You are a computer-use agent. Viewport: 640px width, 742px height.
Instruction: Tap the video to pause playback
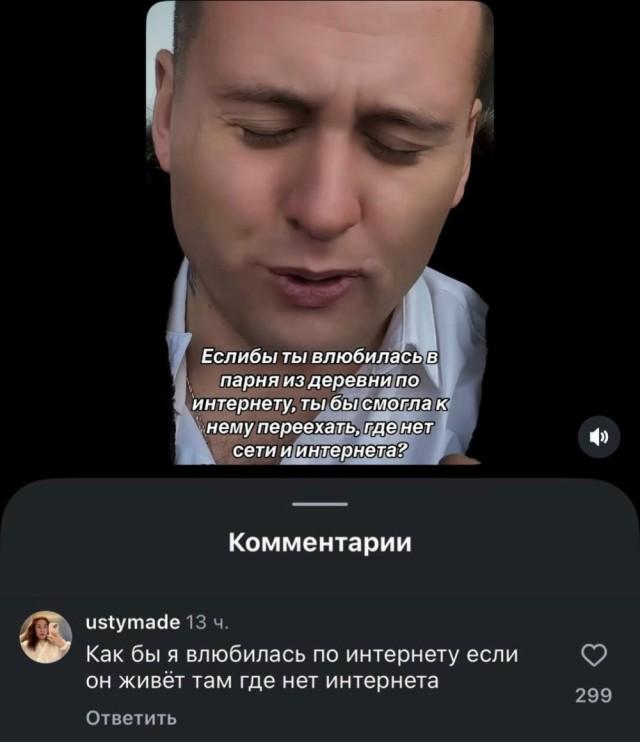point(320,200)
